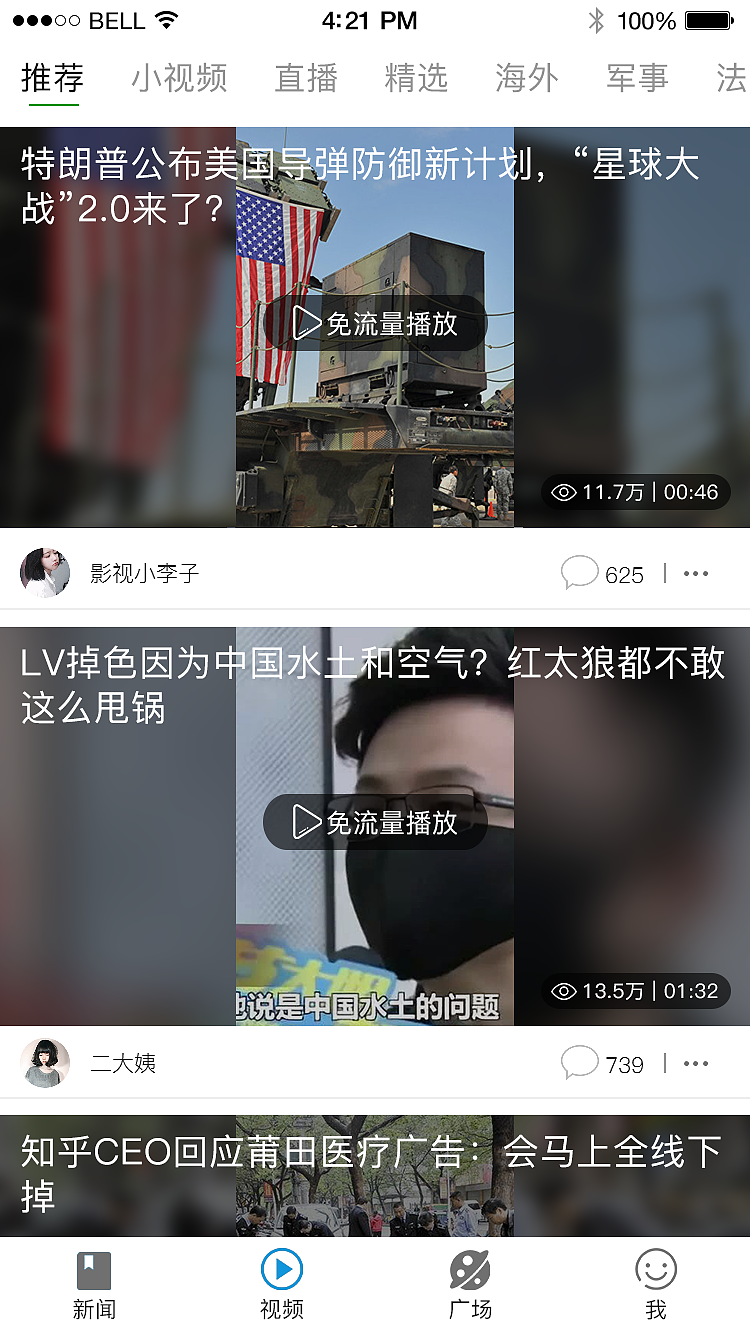Open comments on 二大姨's video
The image size is (750, 1334).
[582, 1063]
